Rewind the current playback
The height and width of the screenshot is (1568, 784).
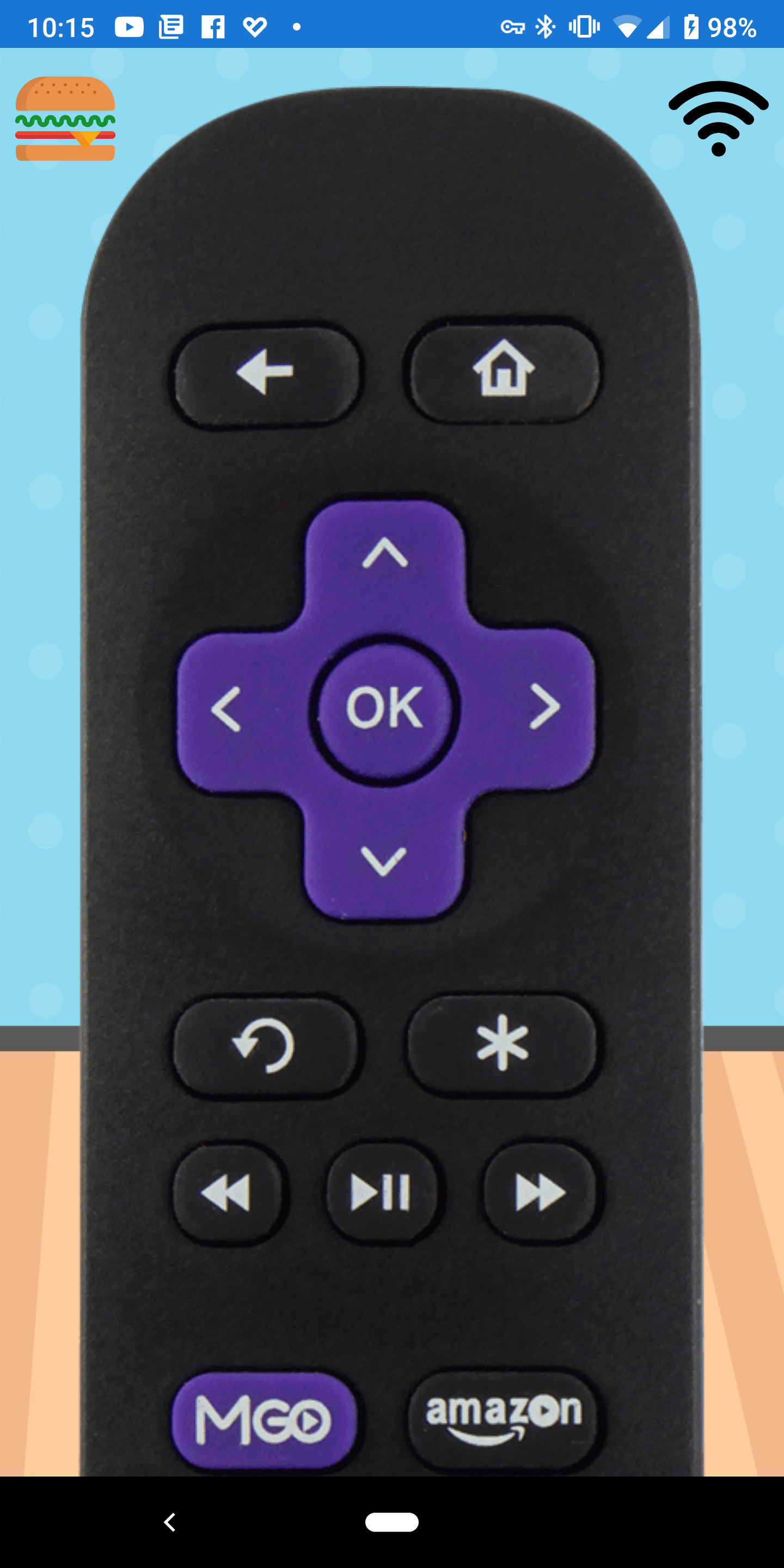[228, 1192]
